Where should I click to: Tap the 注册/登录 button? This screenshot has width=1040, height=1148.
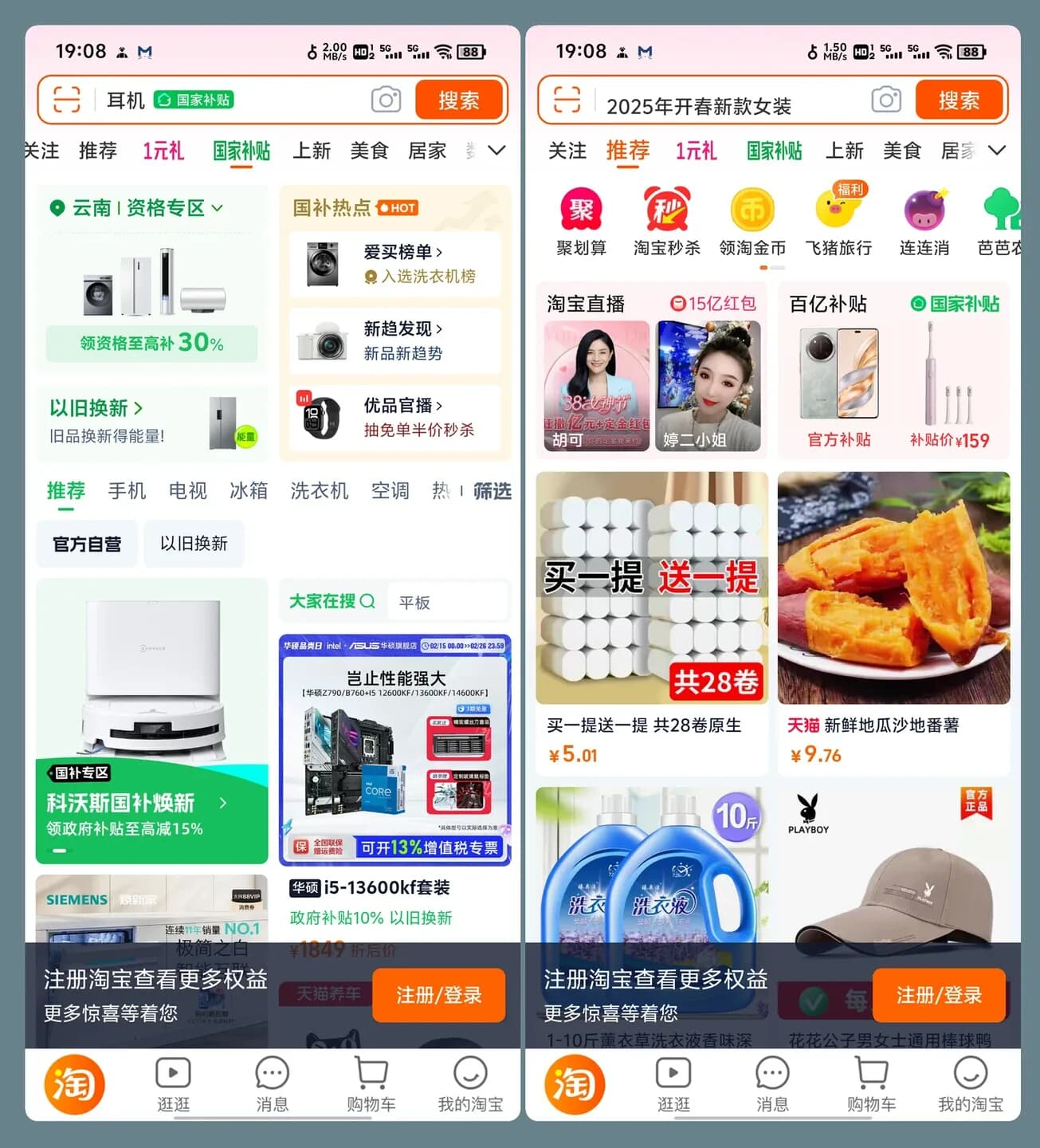(x=438, y=996)
